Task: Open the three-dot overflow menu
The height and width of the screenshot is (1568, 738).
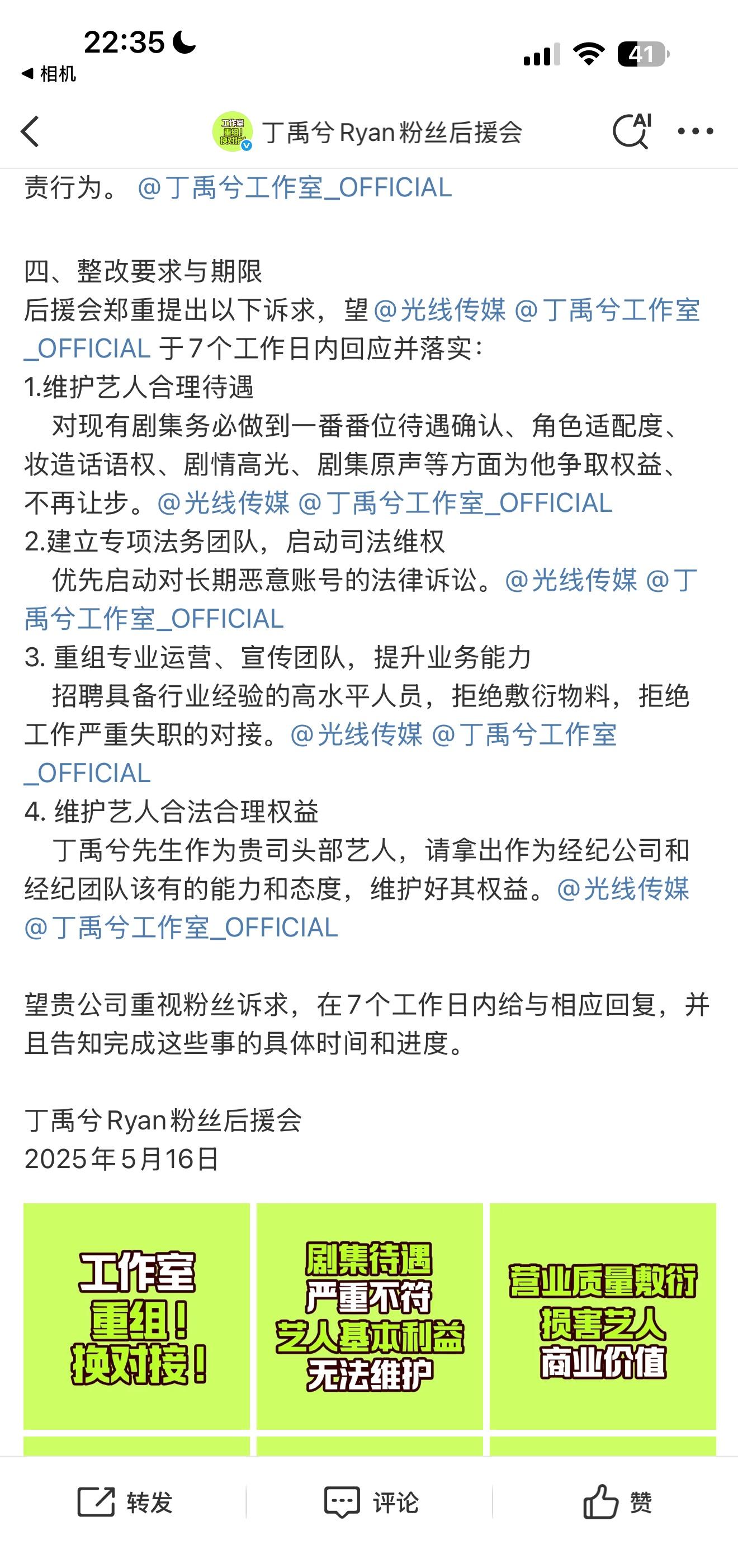Action: pos(695,131)
